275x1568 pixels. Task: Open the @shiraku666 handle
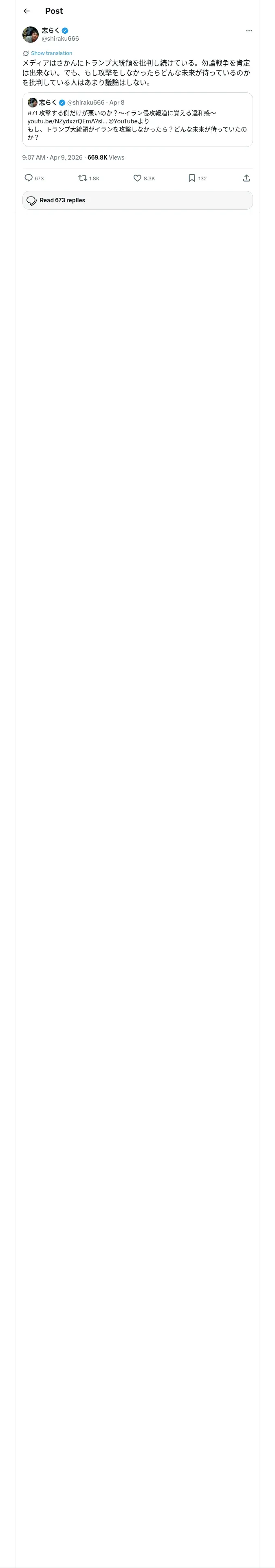(60, 39)
